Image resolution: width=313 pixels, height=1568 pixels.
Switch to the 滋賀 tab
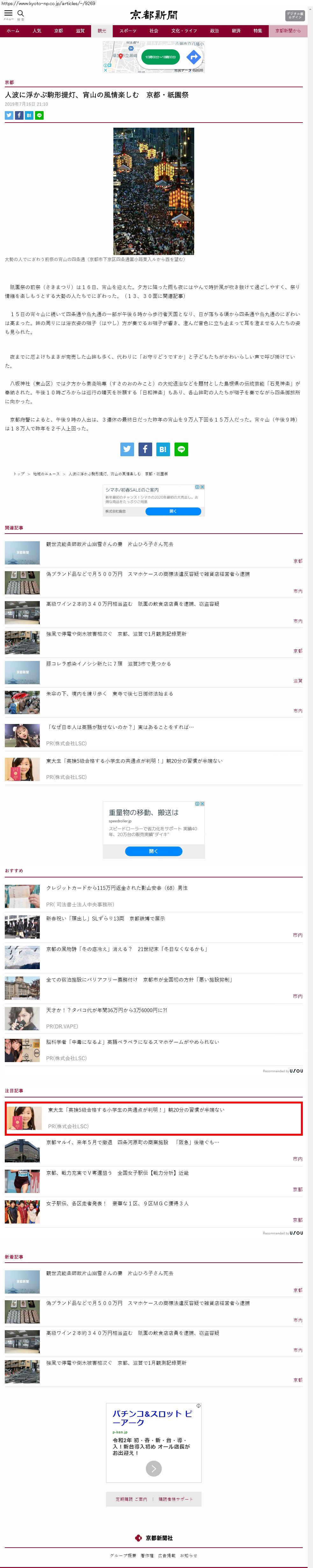pos(80,31)
